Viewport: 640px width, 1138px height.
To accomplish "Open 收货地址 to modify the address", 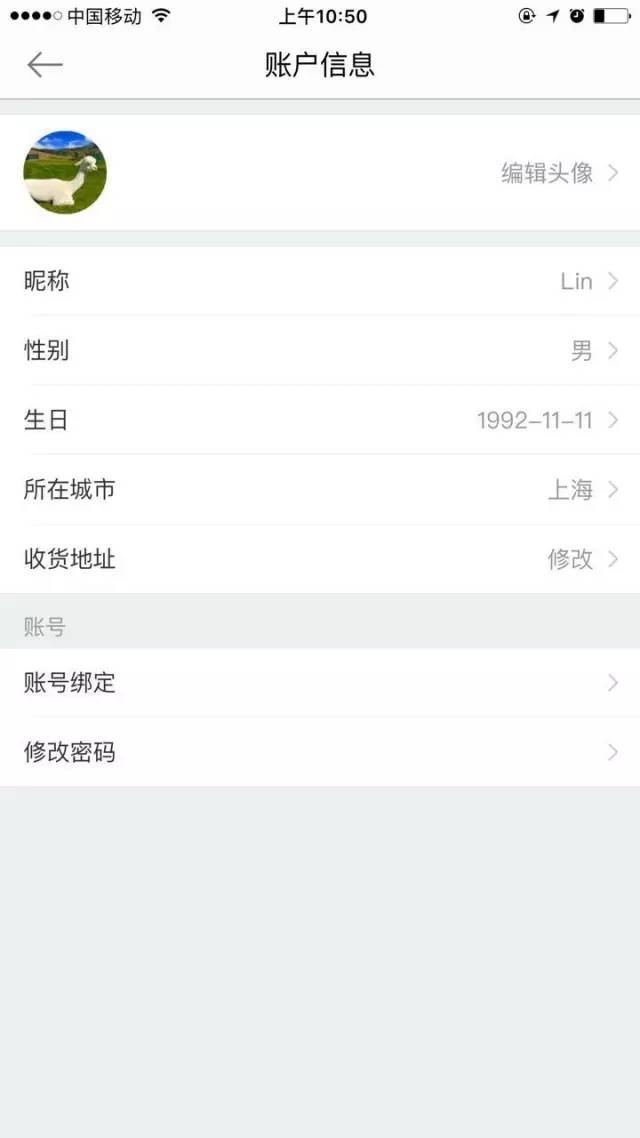I will (320, 560).
